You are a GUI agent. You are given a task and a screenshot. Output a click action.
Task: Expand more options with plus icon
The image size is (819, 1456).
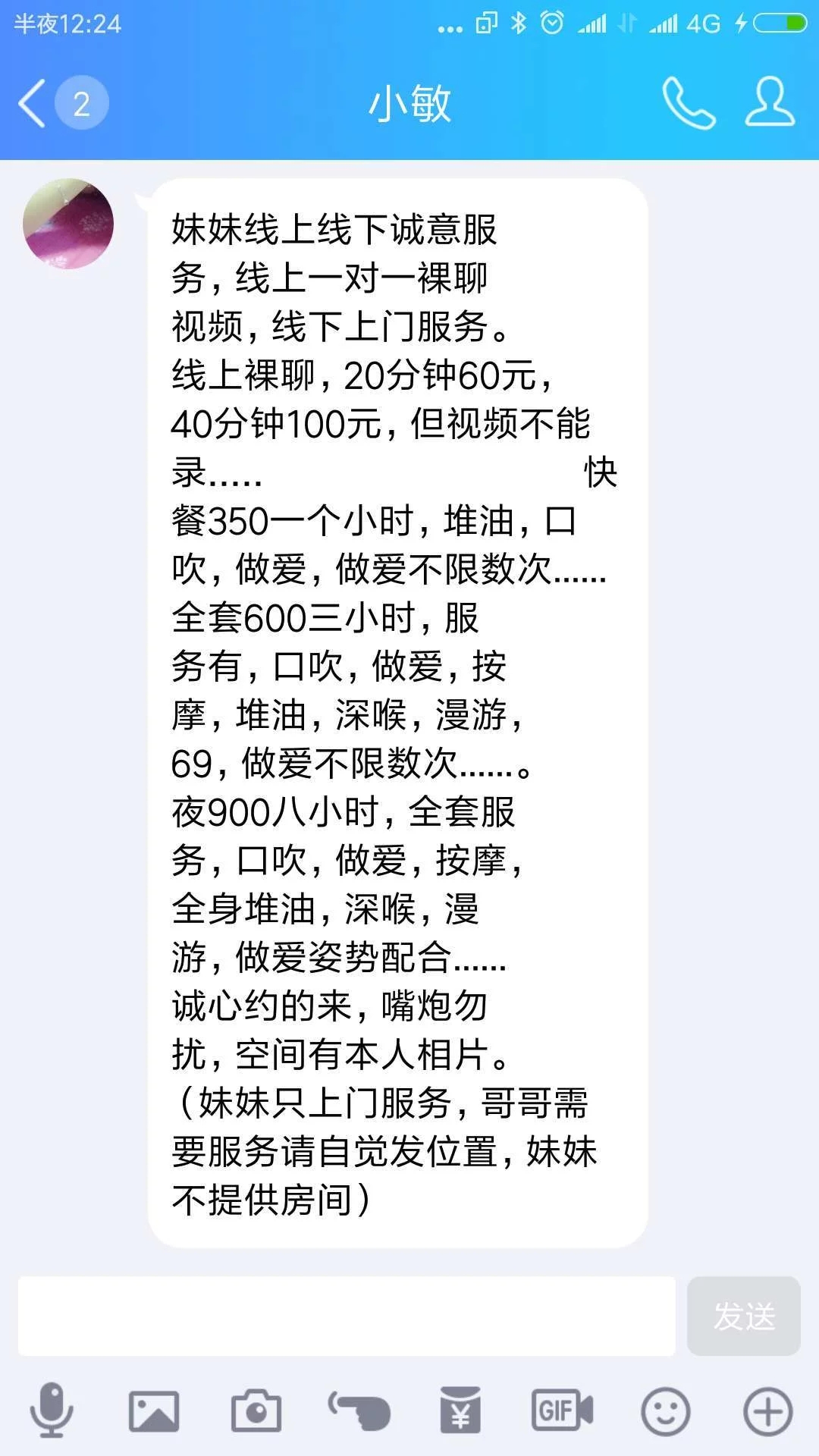pos(767,1411)
